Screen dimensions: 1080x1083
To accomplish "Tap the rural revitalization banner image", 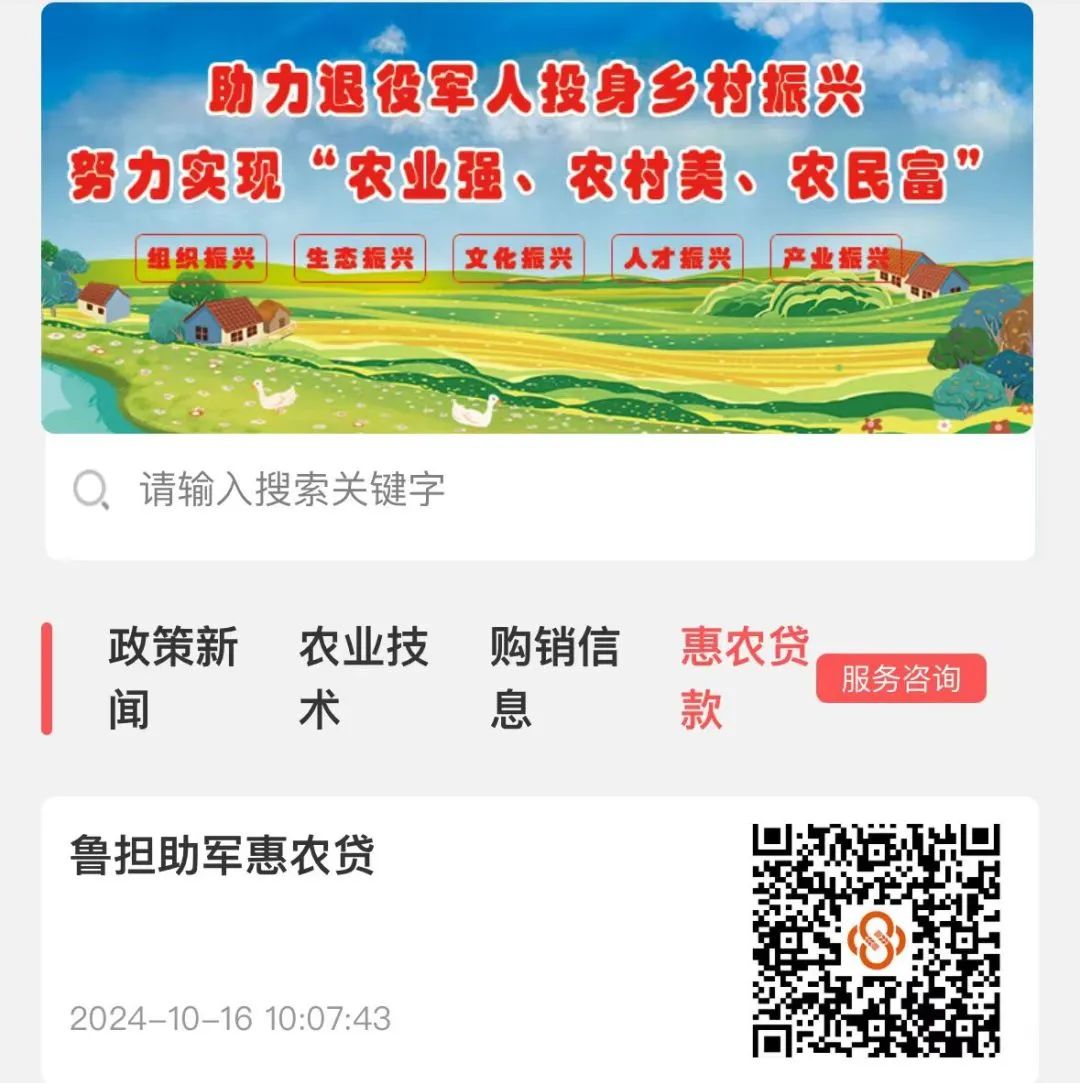I will [537, 218].
